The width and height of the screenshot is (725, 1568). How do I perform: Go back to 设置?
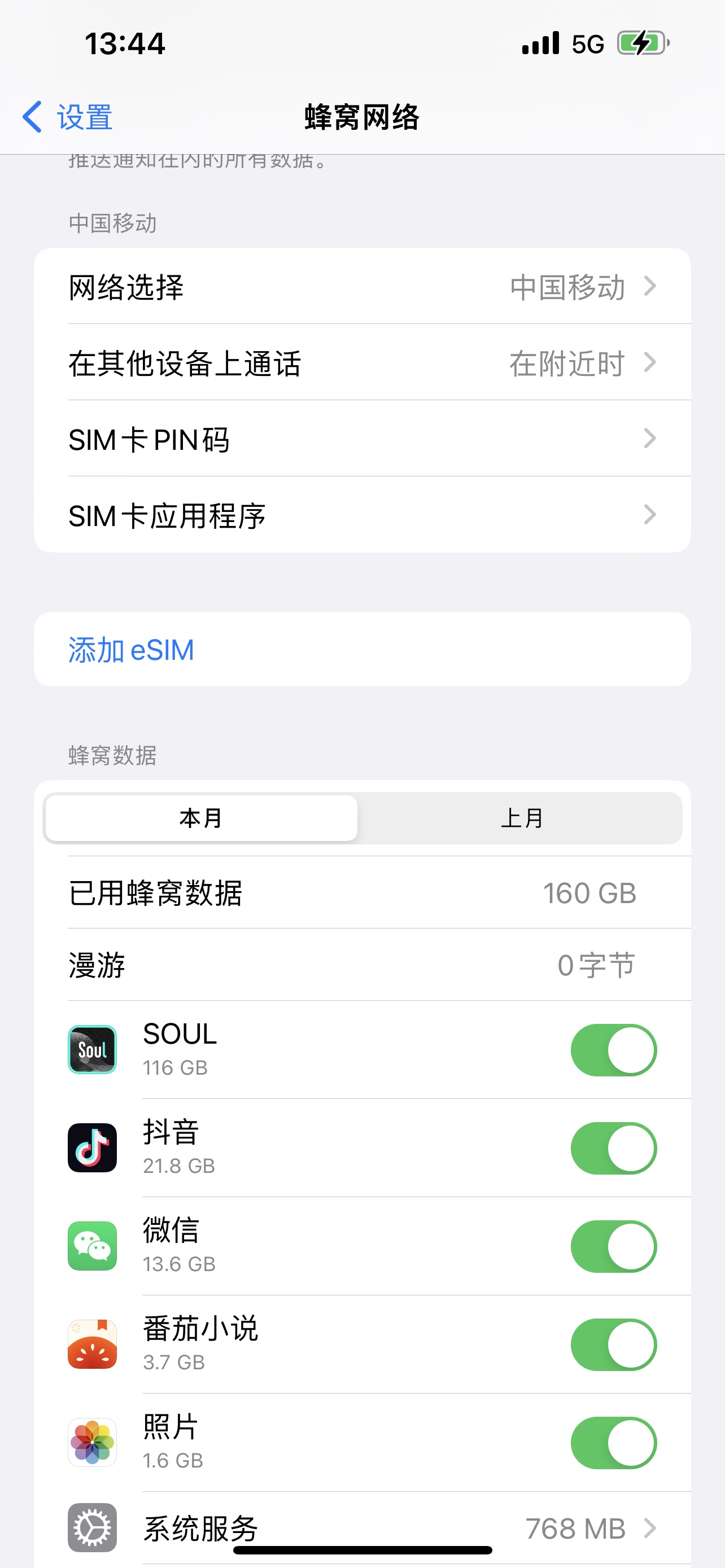[67, 117]
